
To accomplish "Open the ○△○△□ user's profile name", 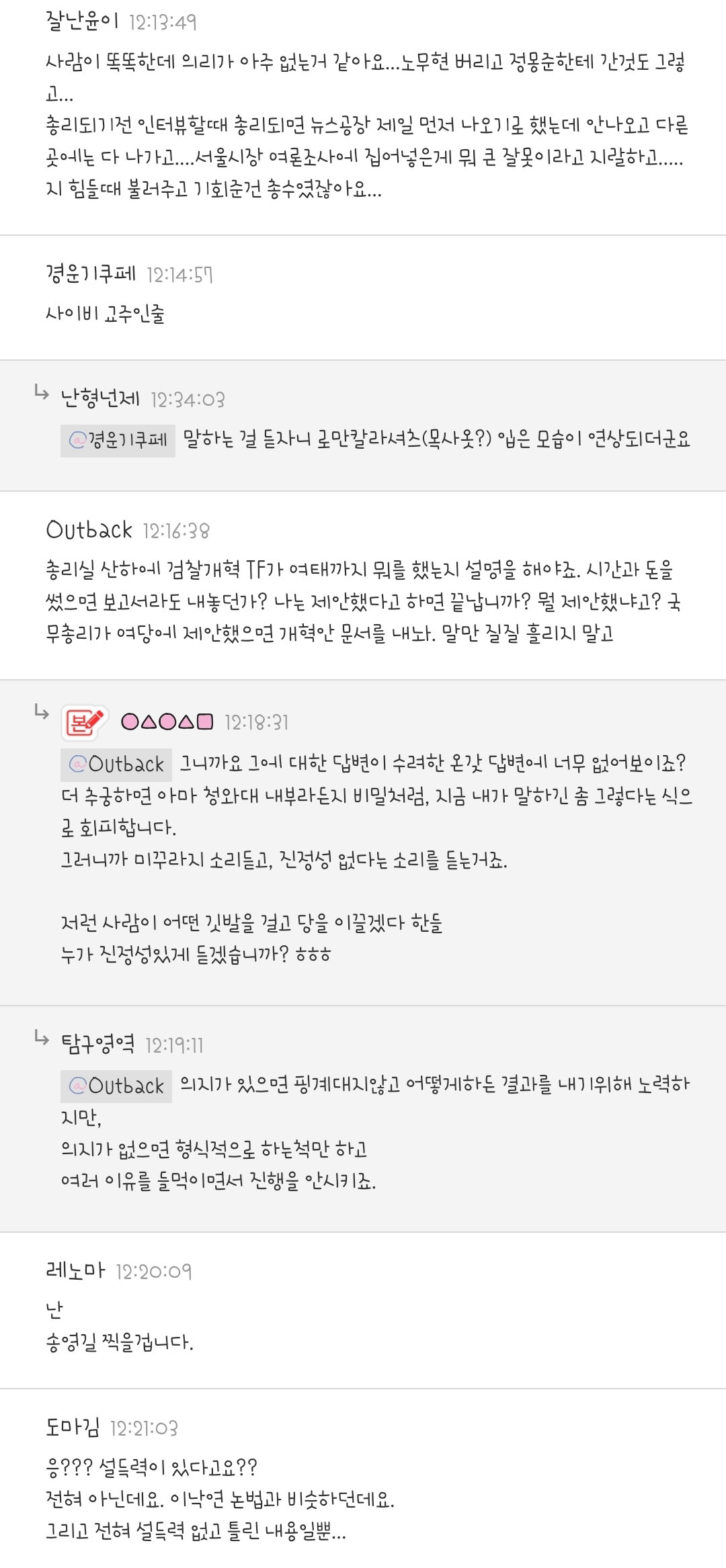I will click(x=167, y=722).
